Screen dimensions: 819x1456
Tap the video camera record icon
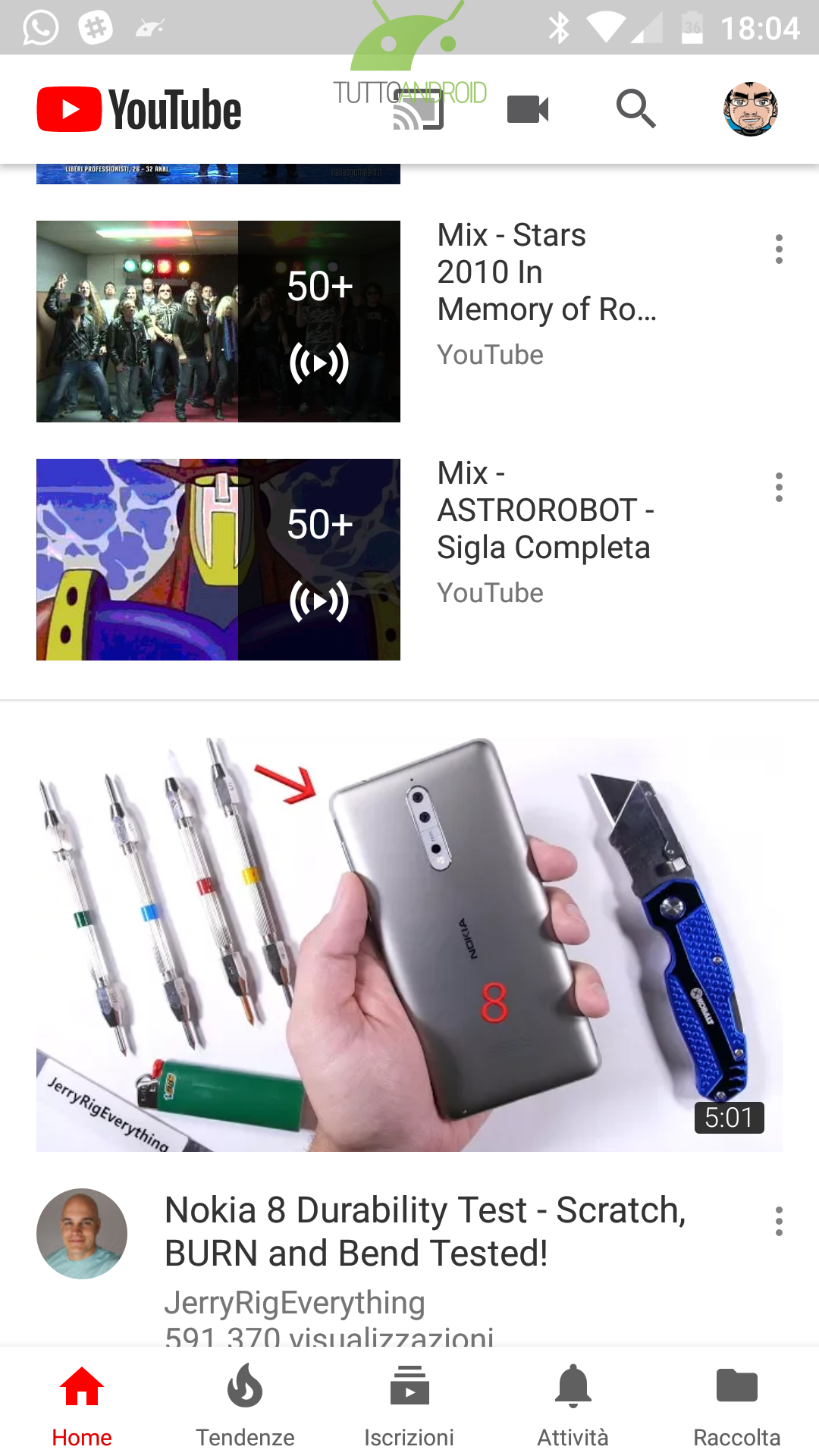pyautogui.click(x=528, y=109)
